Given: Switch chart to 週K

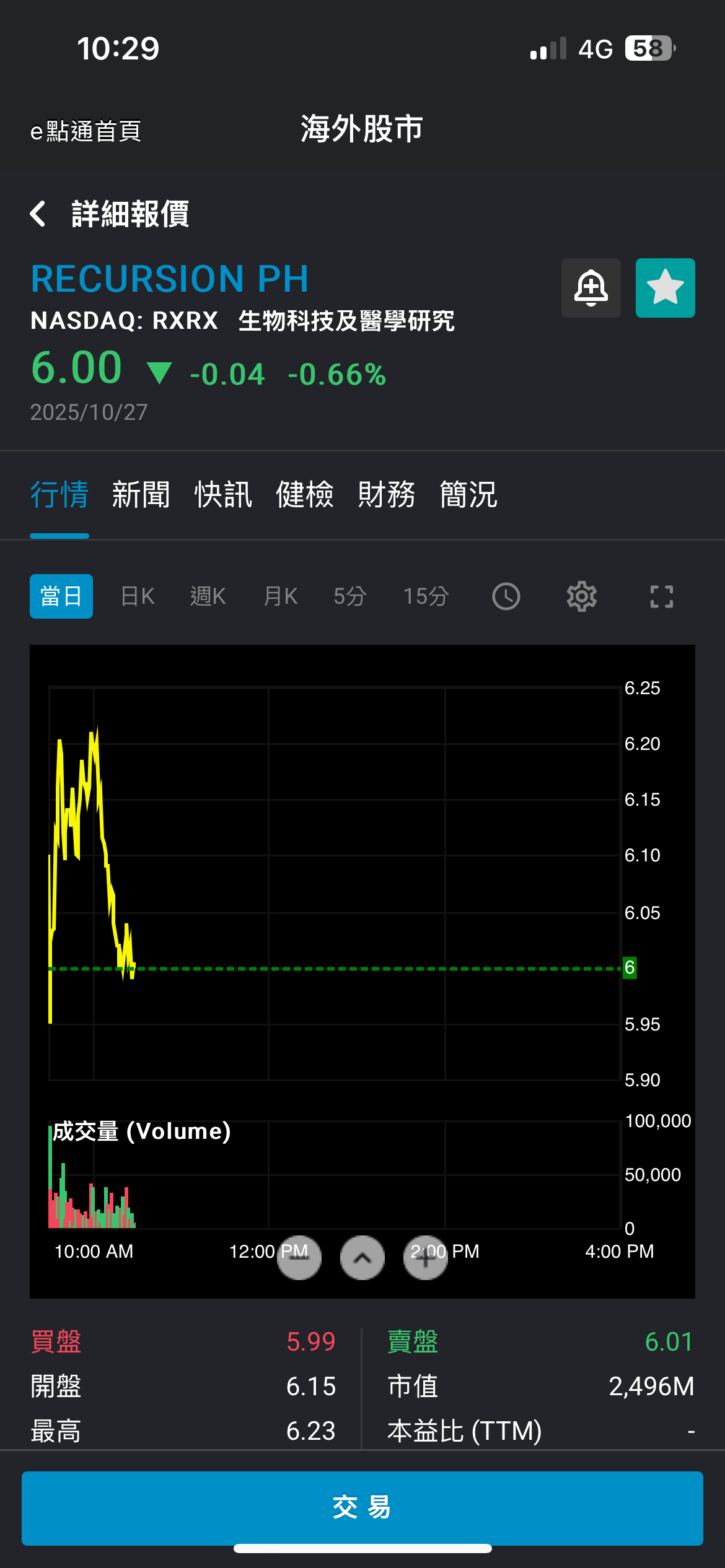Looking at the screenshot, I should click(208, 596).
